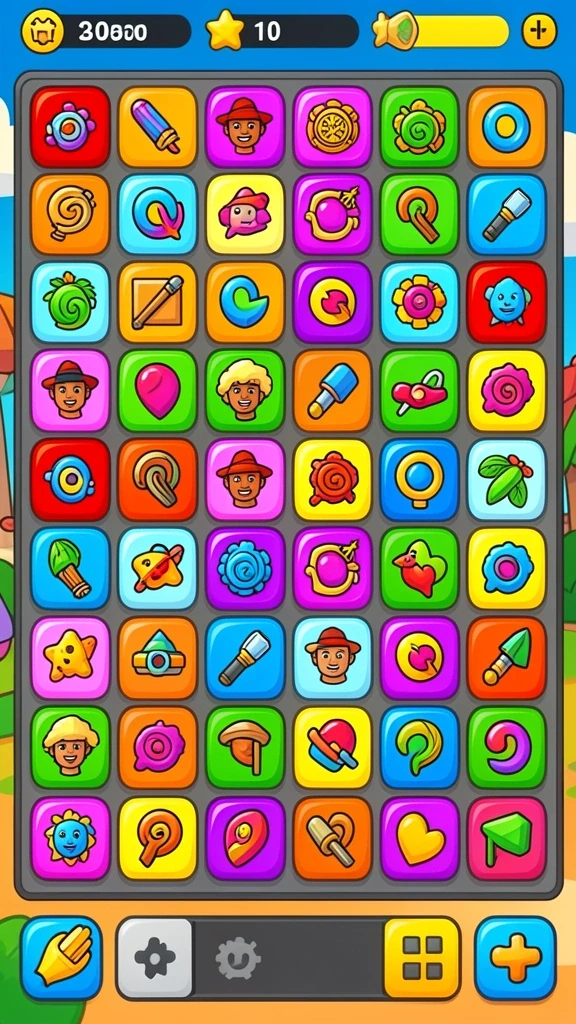This screenshot has width=576, height=1024.
Task: Tap the pretzel tile on orange
Action: (x=332, y=839)
